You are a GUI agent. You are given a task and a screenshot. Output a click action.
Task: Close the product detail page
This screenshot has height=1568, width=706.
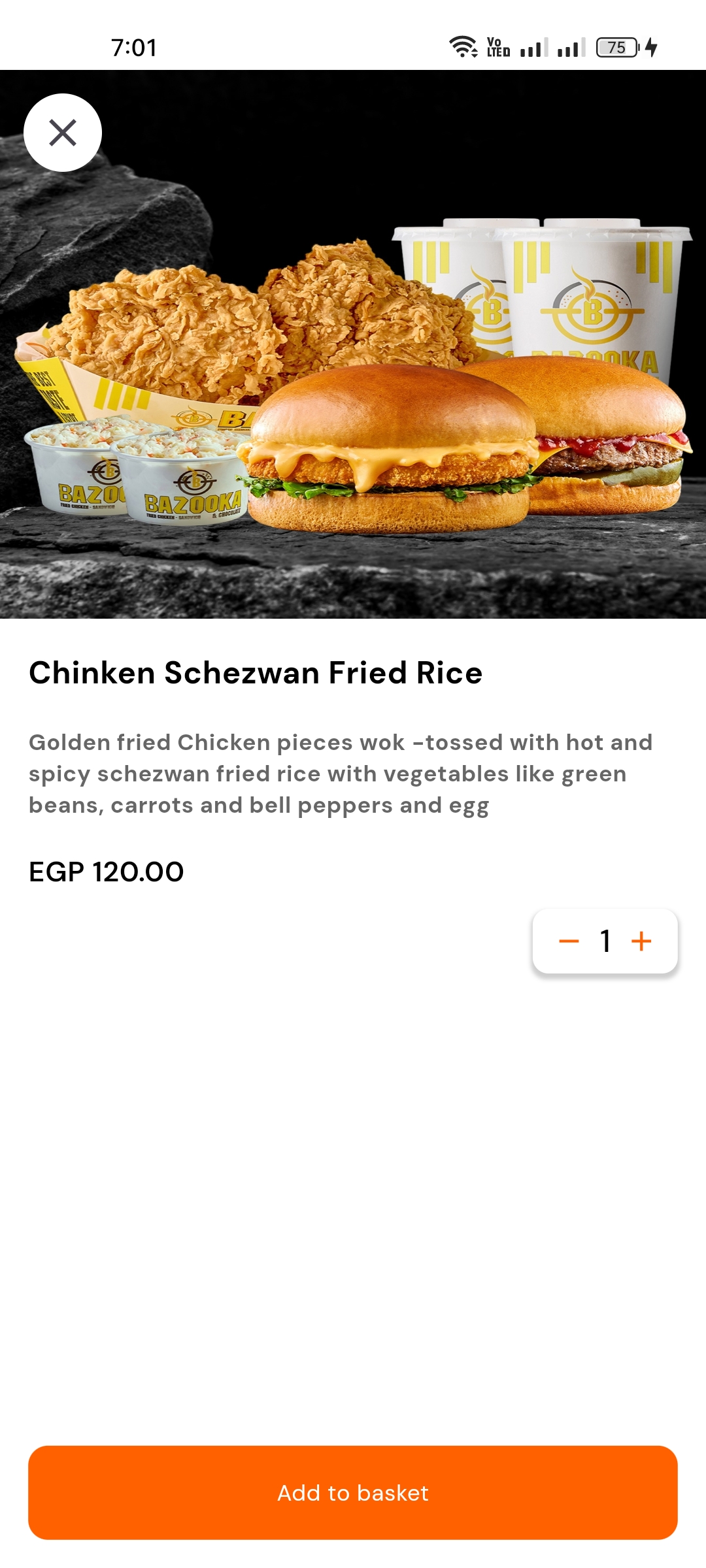[x=63, y=133]
